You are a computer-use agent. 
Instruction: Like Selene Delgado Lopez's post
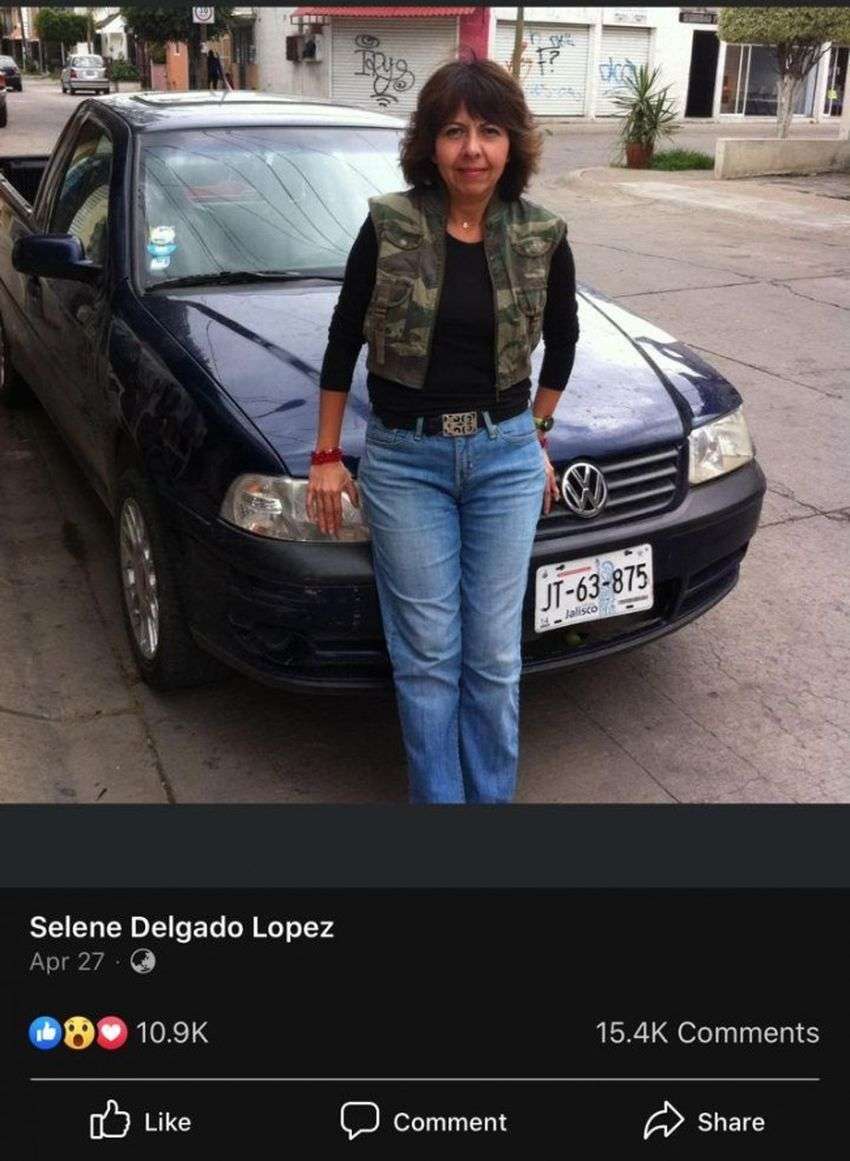point(141,1121)
